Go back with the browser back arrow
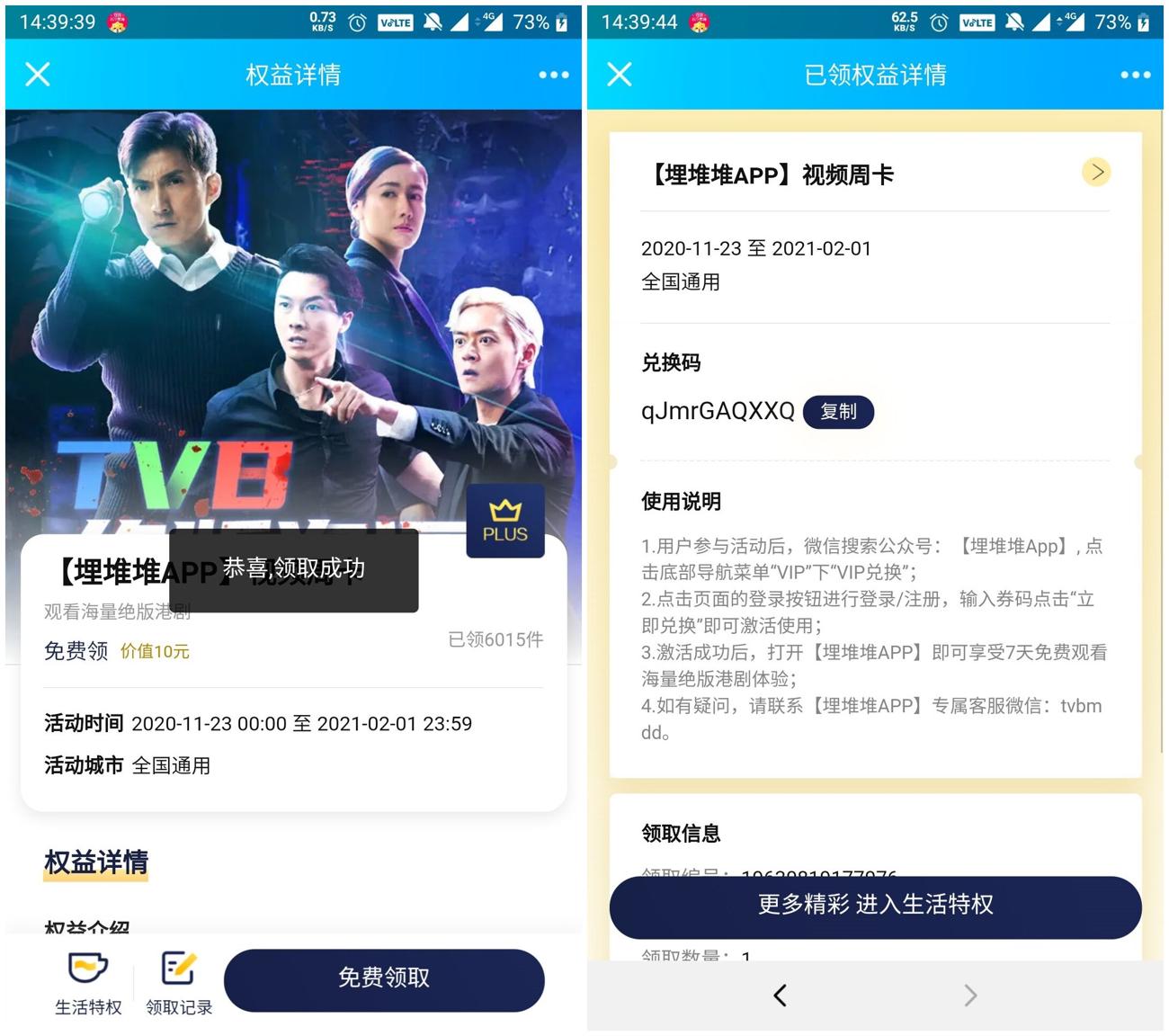Viewport: 1169px width, 1036px height. click(x=780, y=995)
